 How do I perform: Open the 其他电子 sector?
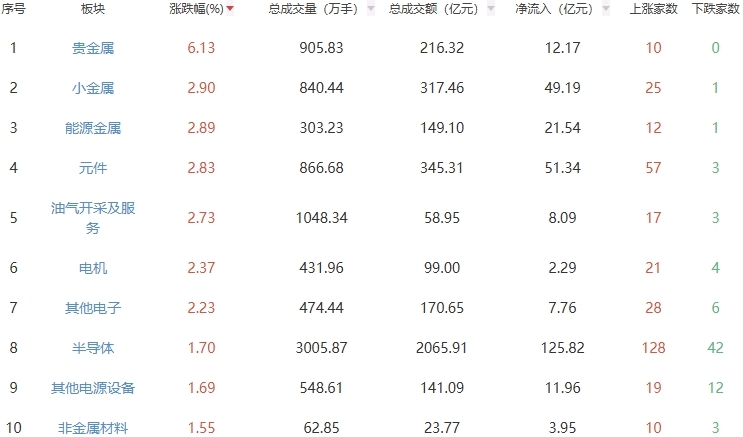93,308
